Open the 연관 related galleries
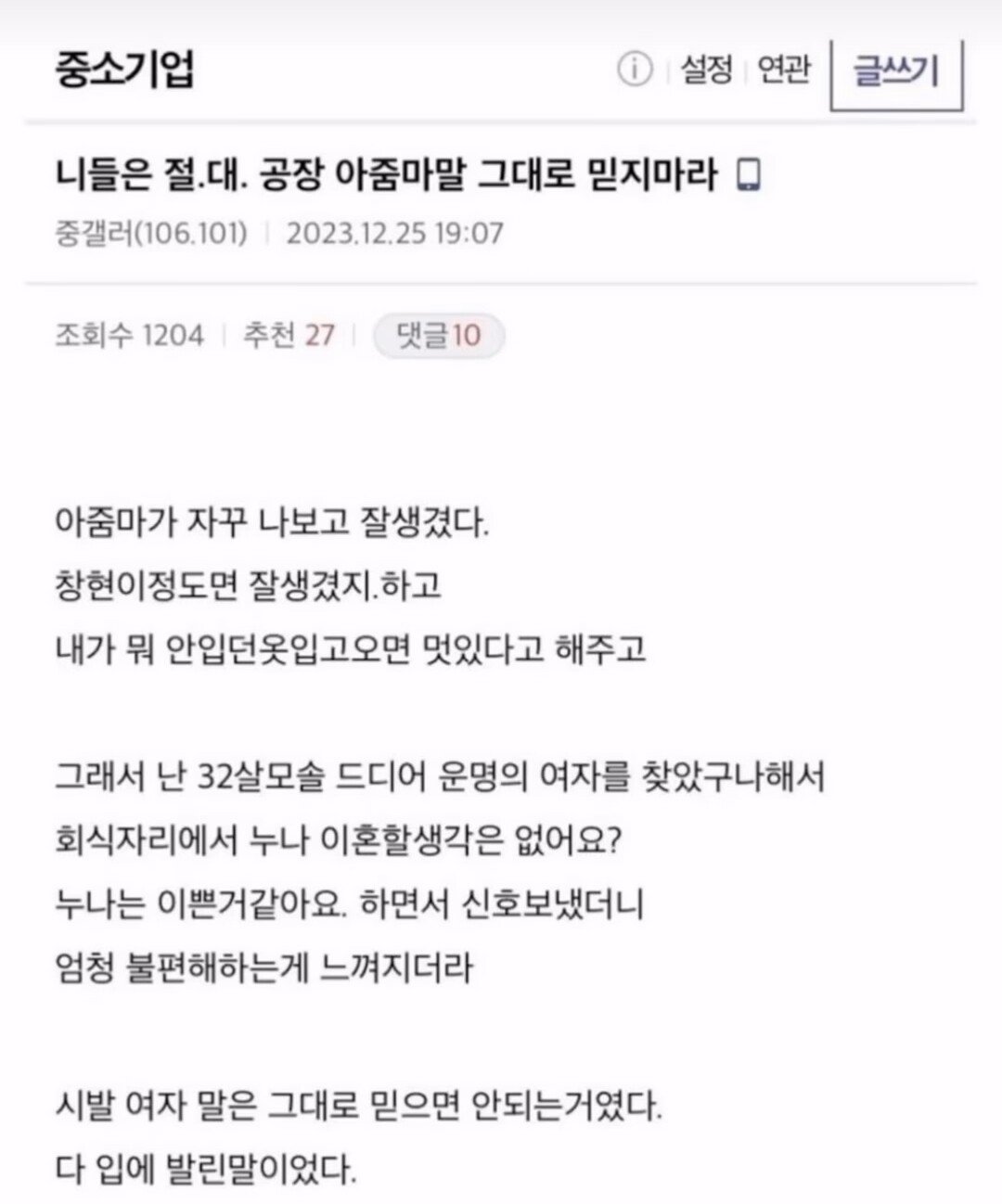This screenshot has width=1002, height=1204. 785,70
